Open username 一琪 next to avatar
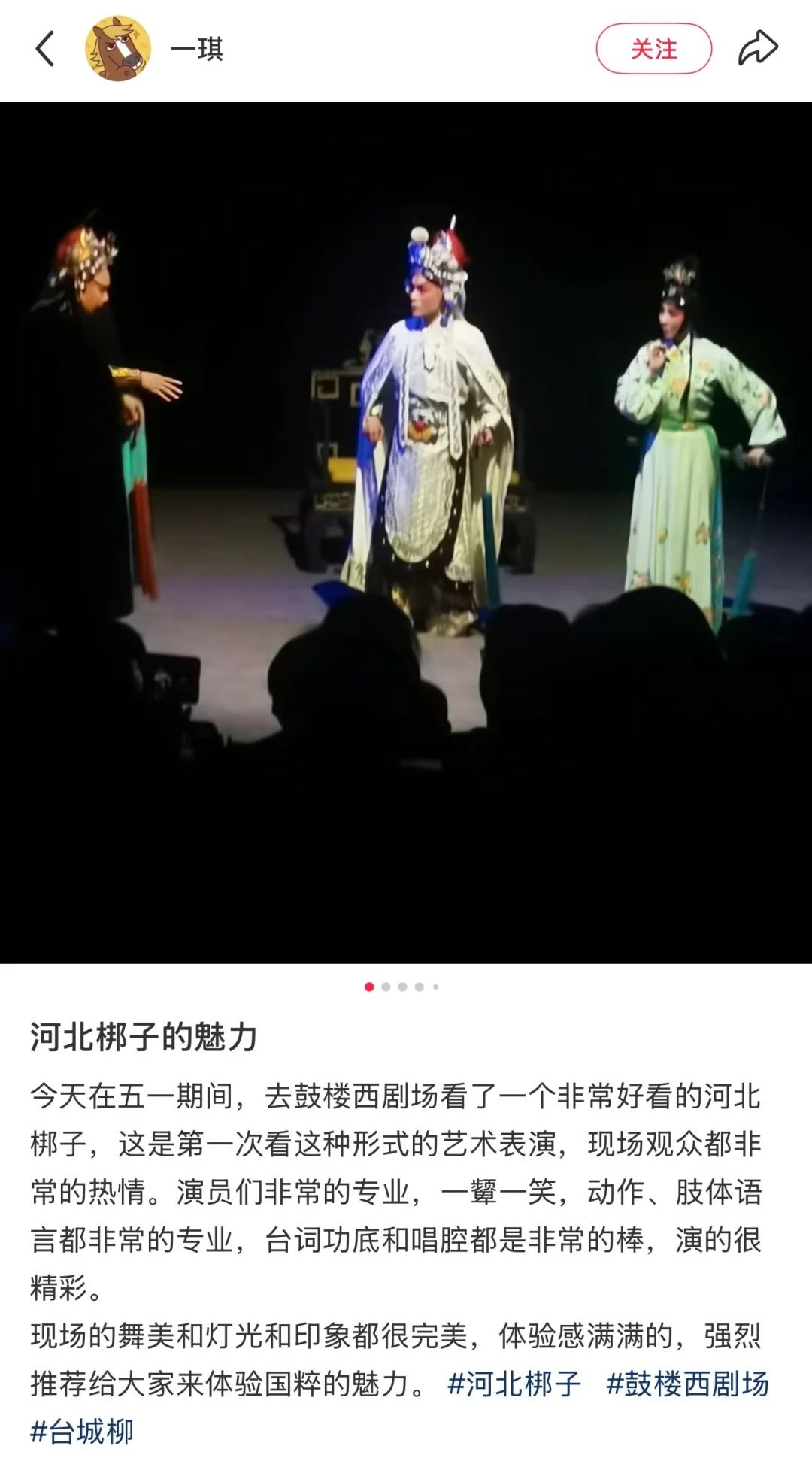This screenshot has height=1467, width=812. point(197,50)
